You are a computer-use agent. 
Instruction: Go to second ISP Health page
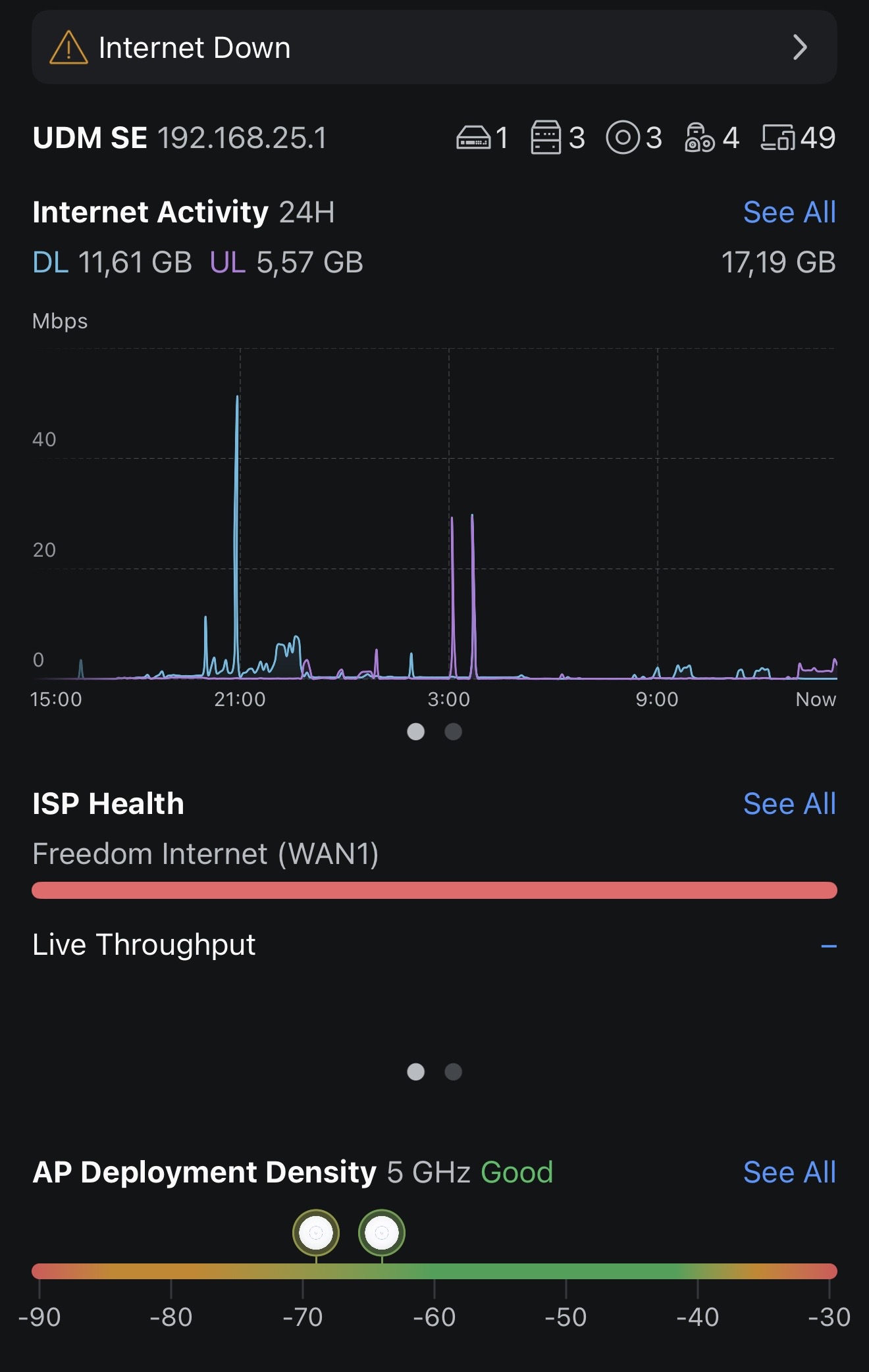tap(454, 1072)
